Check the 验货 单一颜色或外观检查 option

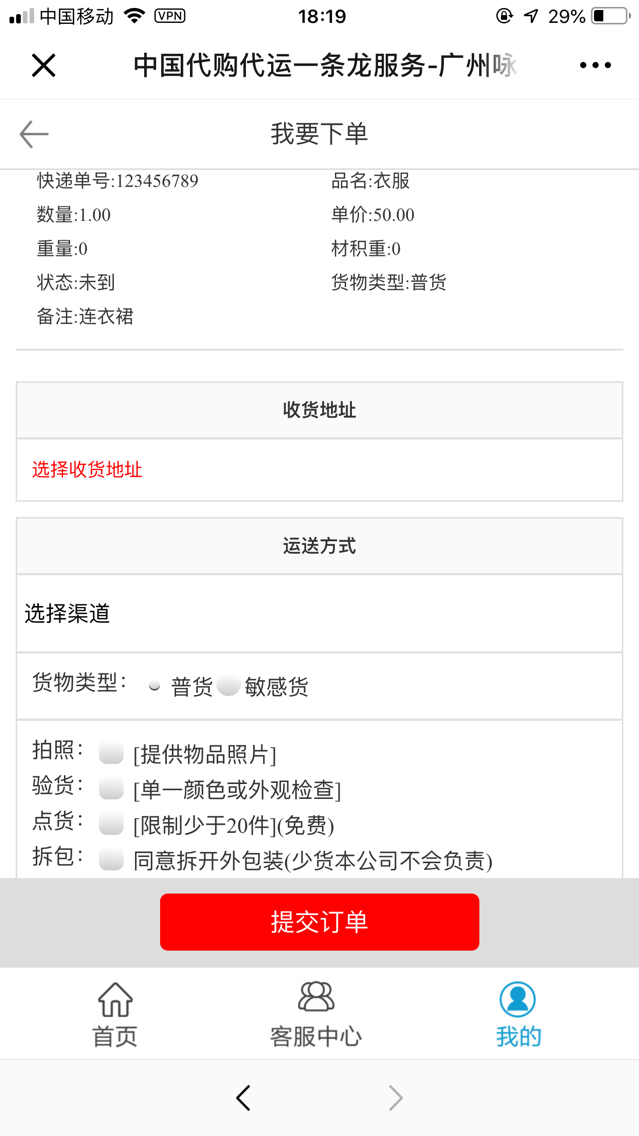coord(112,788)
